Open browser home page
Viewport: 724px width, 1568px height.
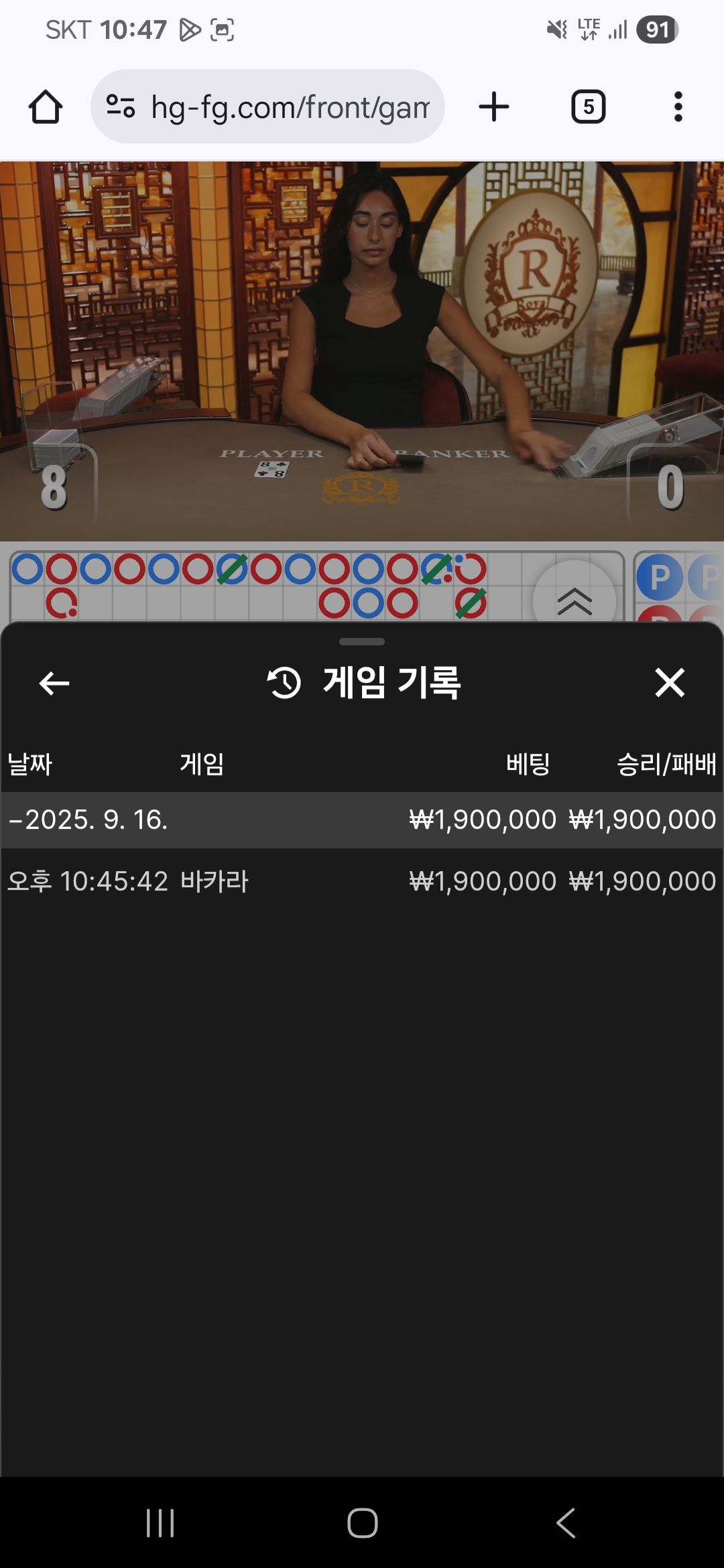pyautogui.click(x=46, y=107)
